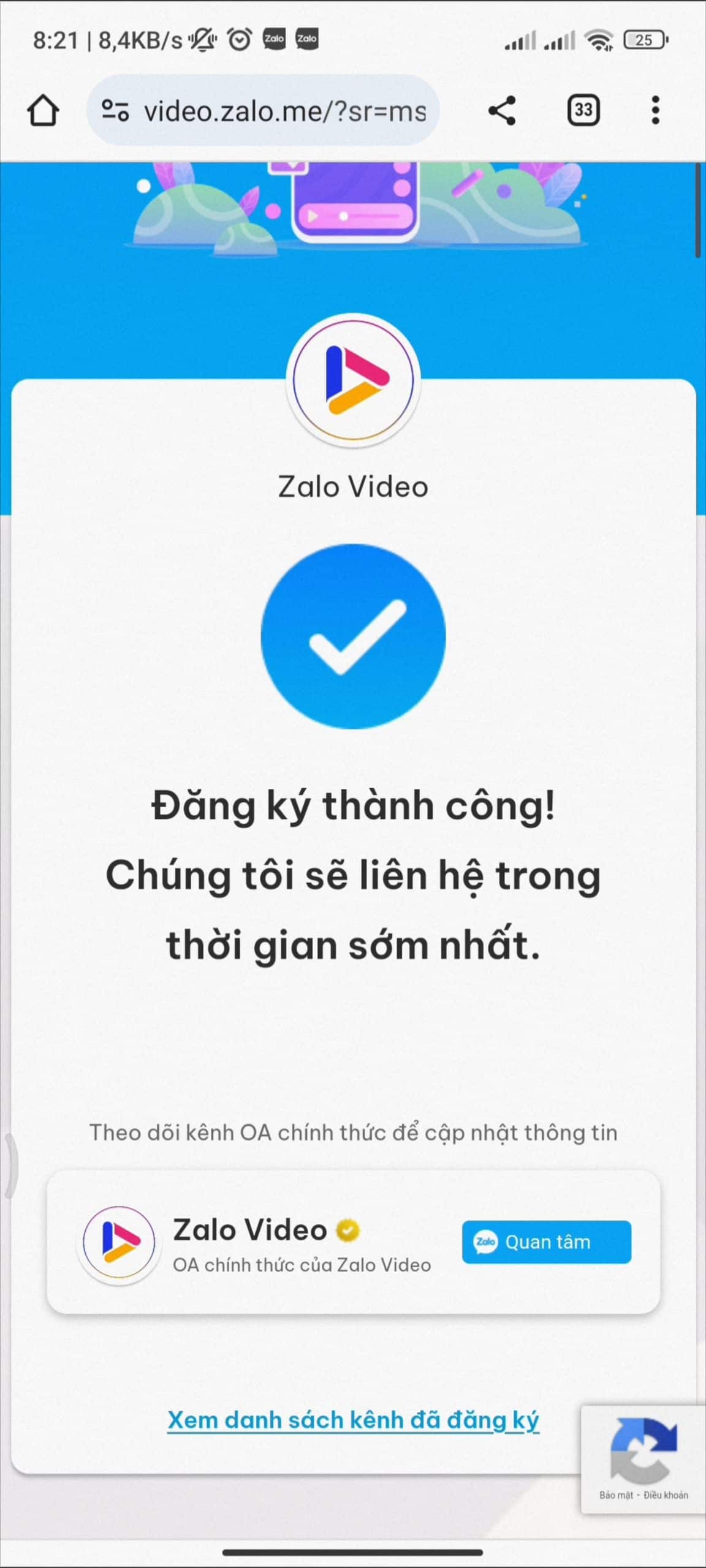The width and height of the screenshot is (706, 1568).
Task: Open the browser overflow menu
Action: pos(655,110)
